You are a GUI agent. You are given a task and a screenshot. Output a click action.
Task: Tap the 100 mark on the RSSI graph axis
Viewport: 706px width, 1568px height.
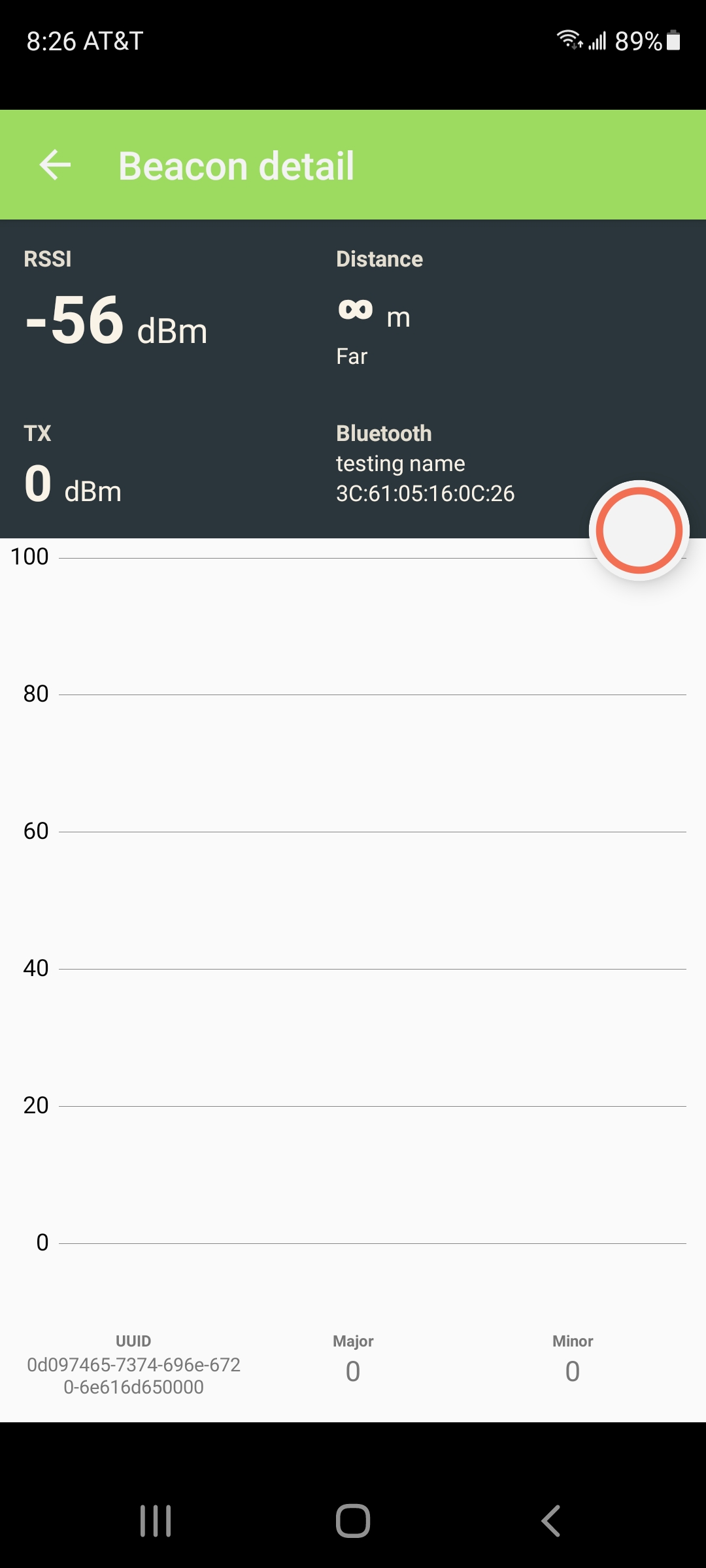[30, 557]
